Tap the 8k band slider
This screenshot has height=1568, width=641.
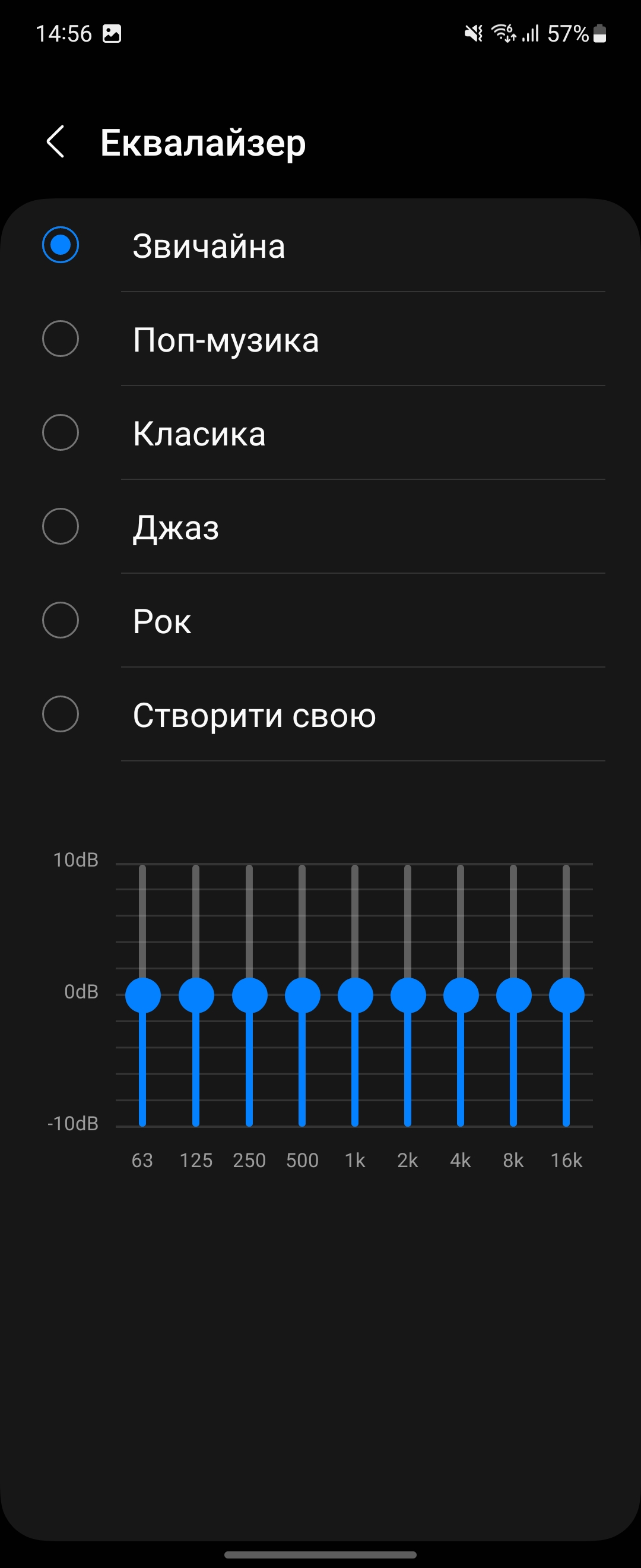pos(514,995)
